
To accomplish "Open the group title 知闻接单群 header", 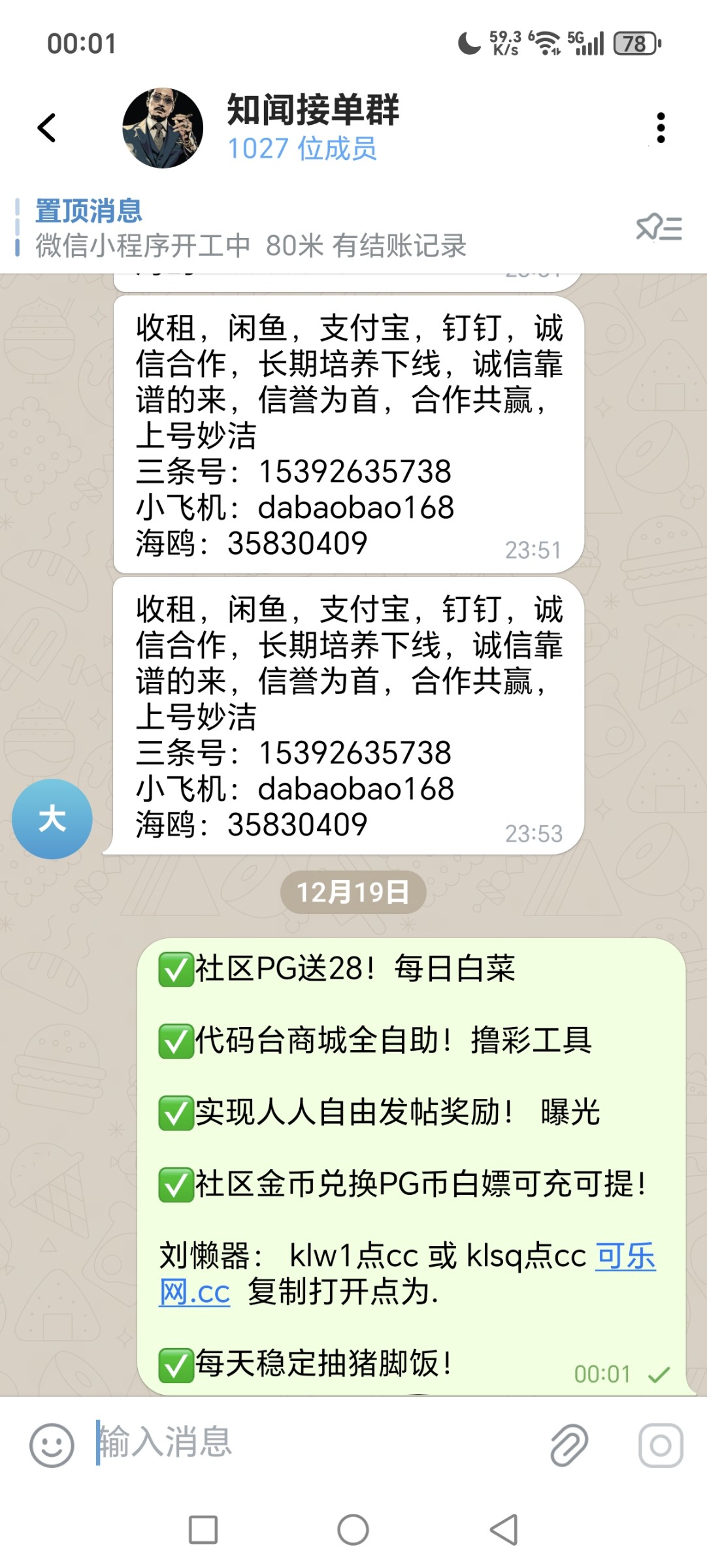I will tap(314, 110).
